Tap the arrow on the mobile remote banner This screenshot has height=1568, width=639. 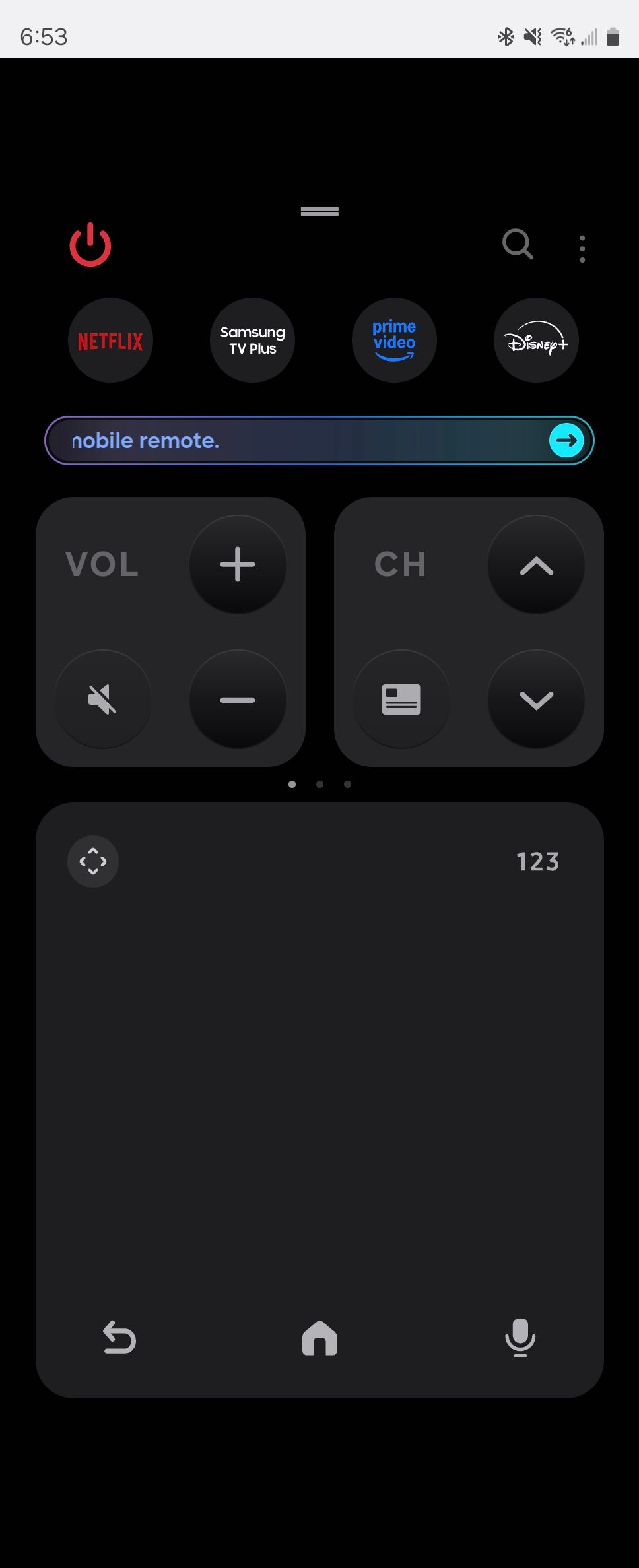coord(566,440)
